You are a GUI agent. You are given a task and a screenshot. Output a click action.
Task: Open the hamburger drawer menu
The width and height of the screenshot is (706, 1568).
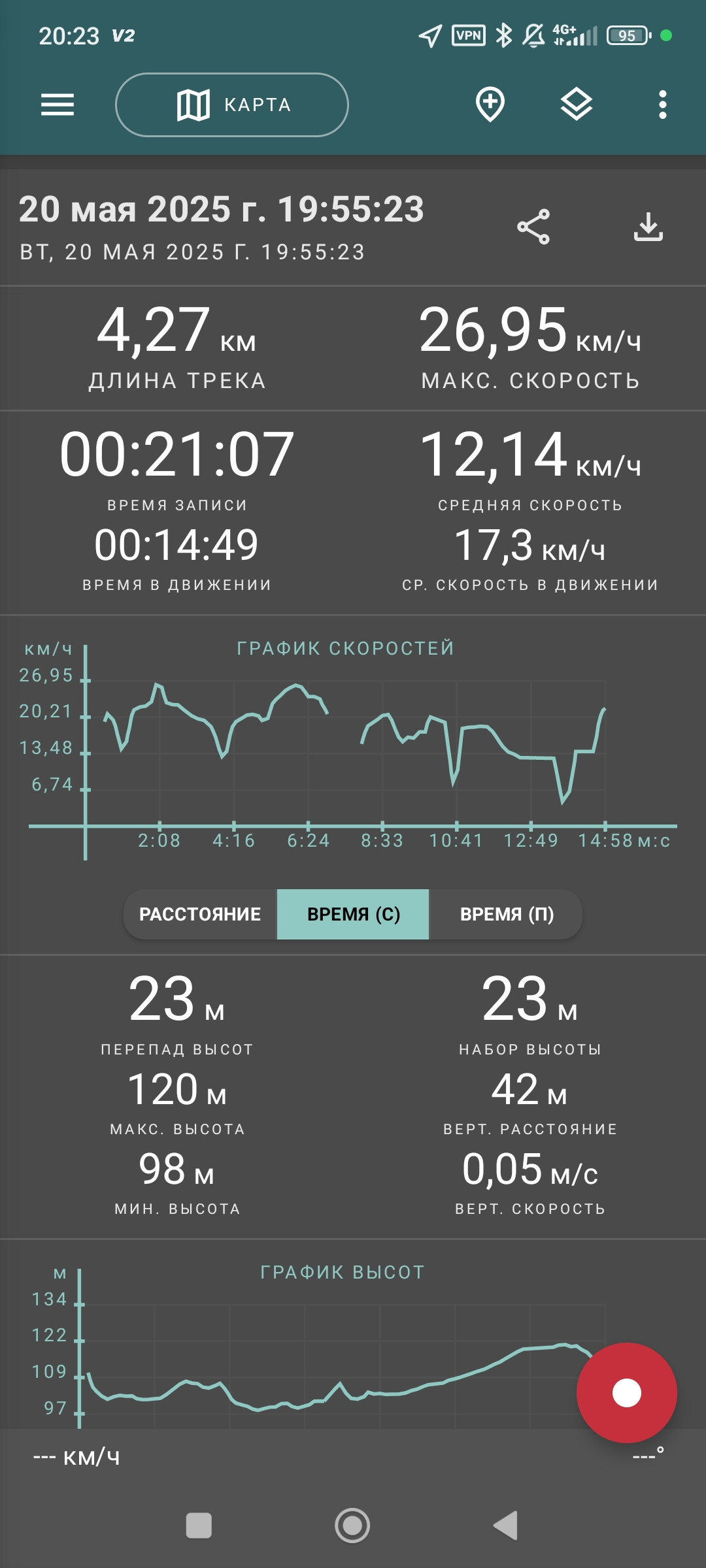point(58,105)
